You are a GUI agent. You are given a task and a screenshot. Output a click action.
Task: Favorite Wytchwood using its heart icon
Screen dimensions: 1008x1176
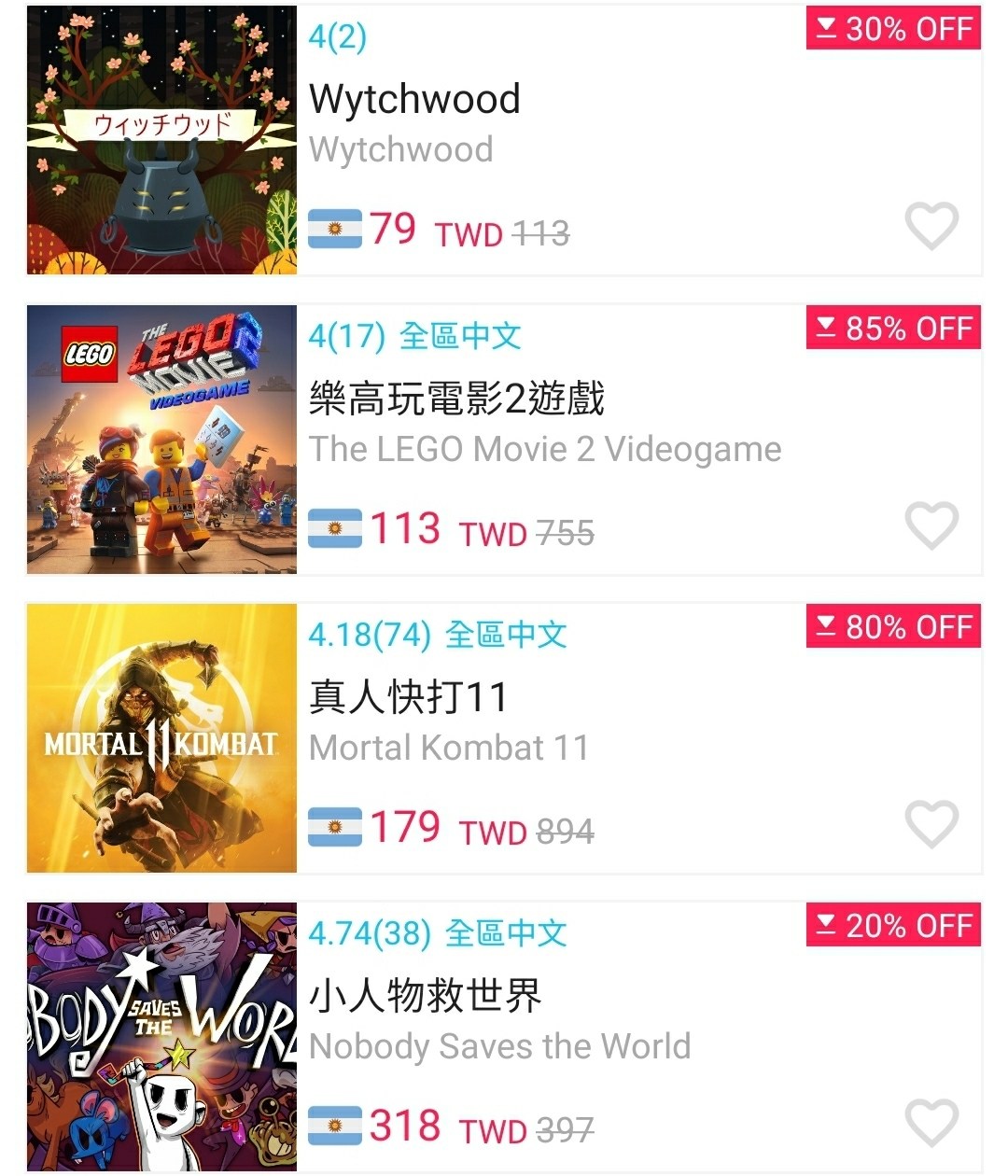[931, 226]
